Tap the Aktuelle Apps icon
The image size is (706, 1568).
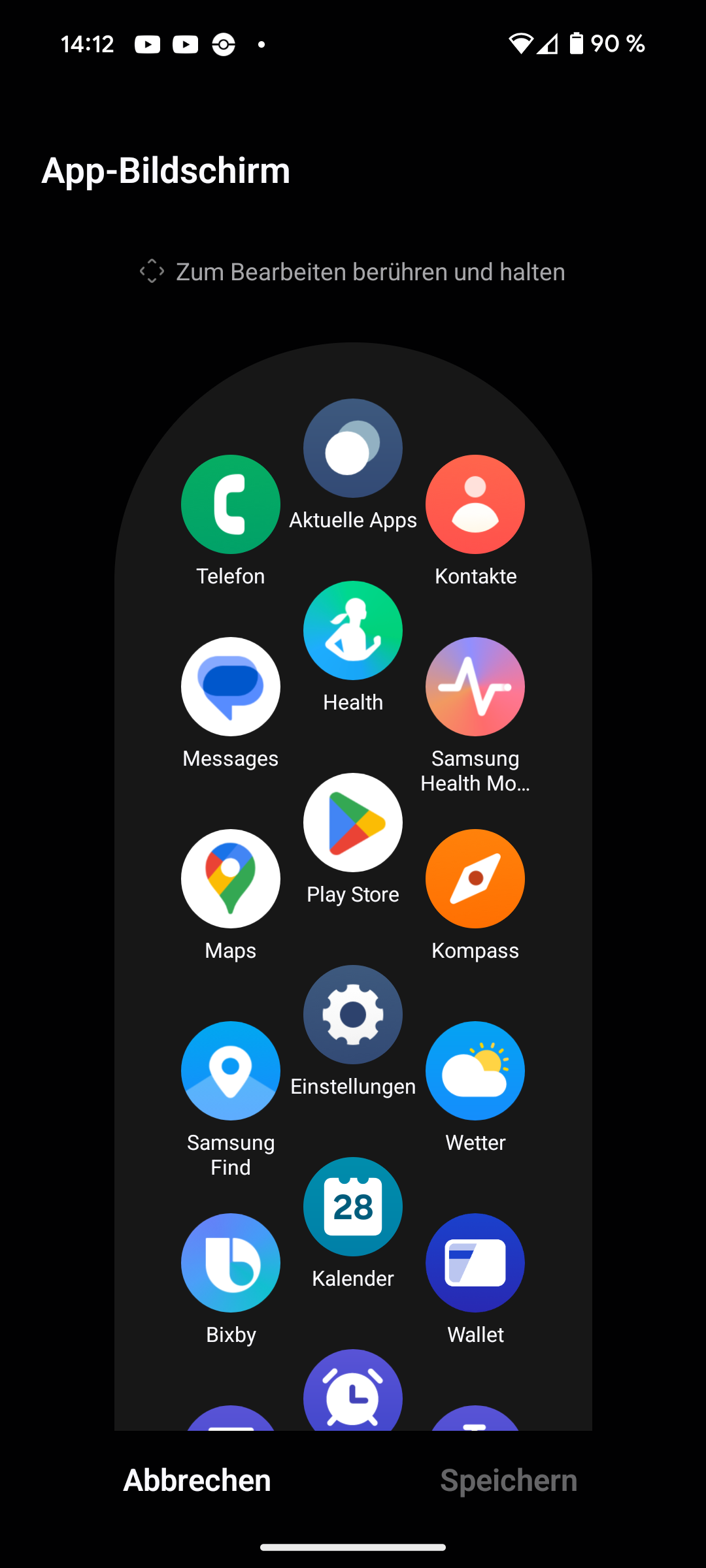pyautogui.click(x=353, y=448)
